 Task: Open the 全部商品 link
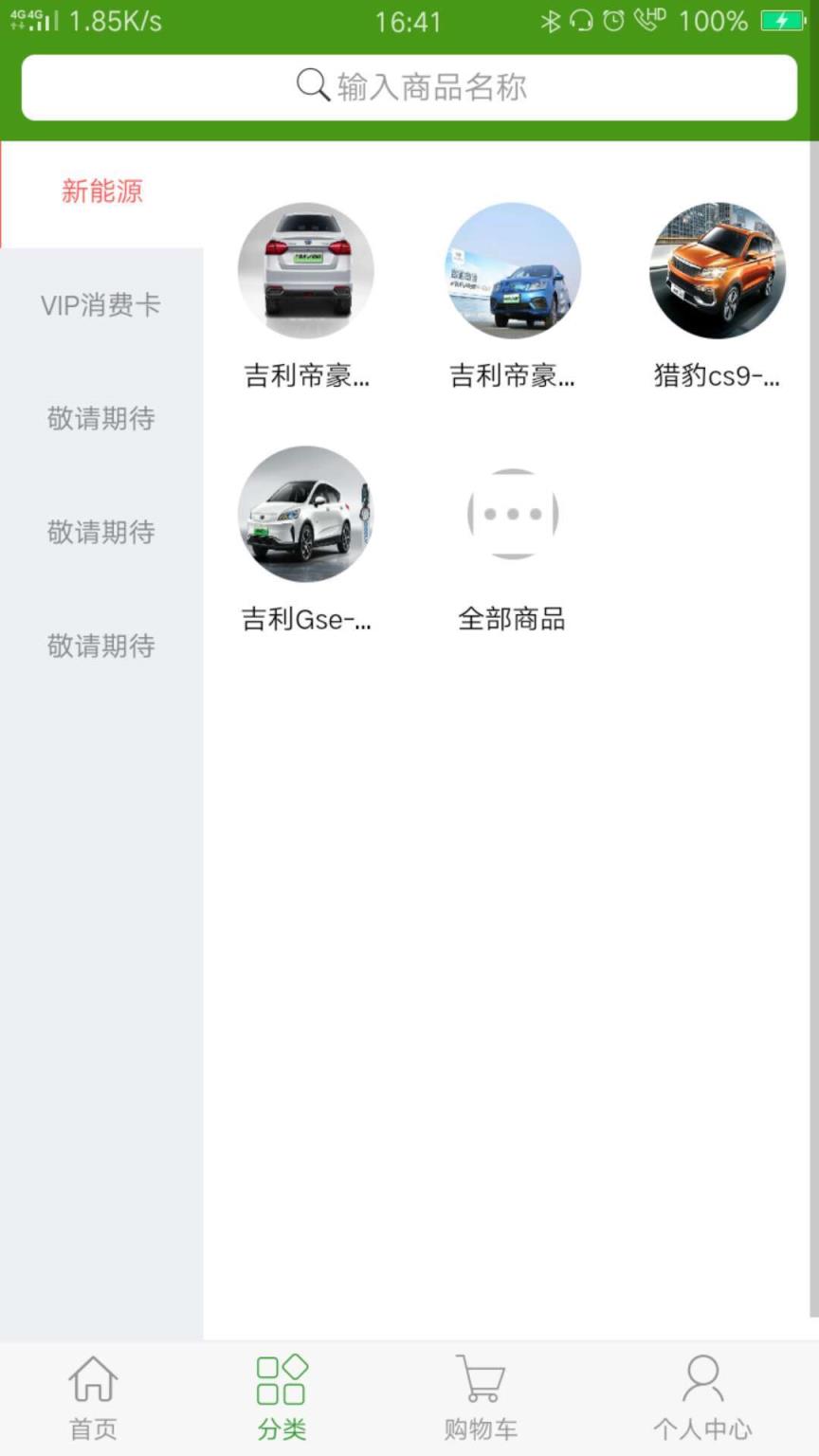[513, 618]
